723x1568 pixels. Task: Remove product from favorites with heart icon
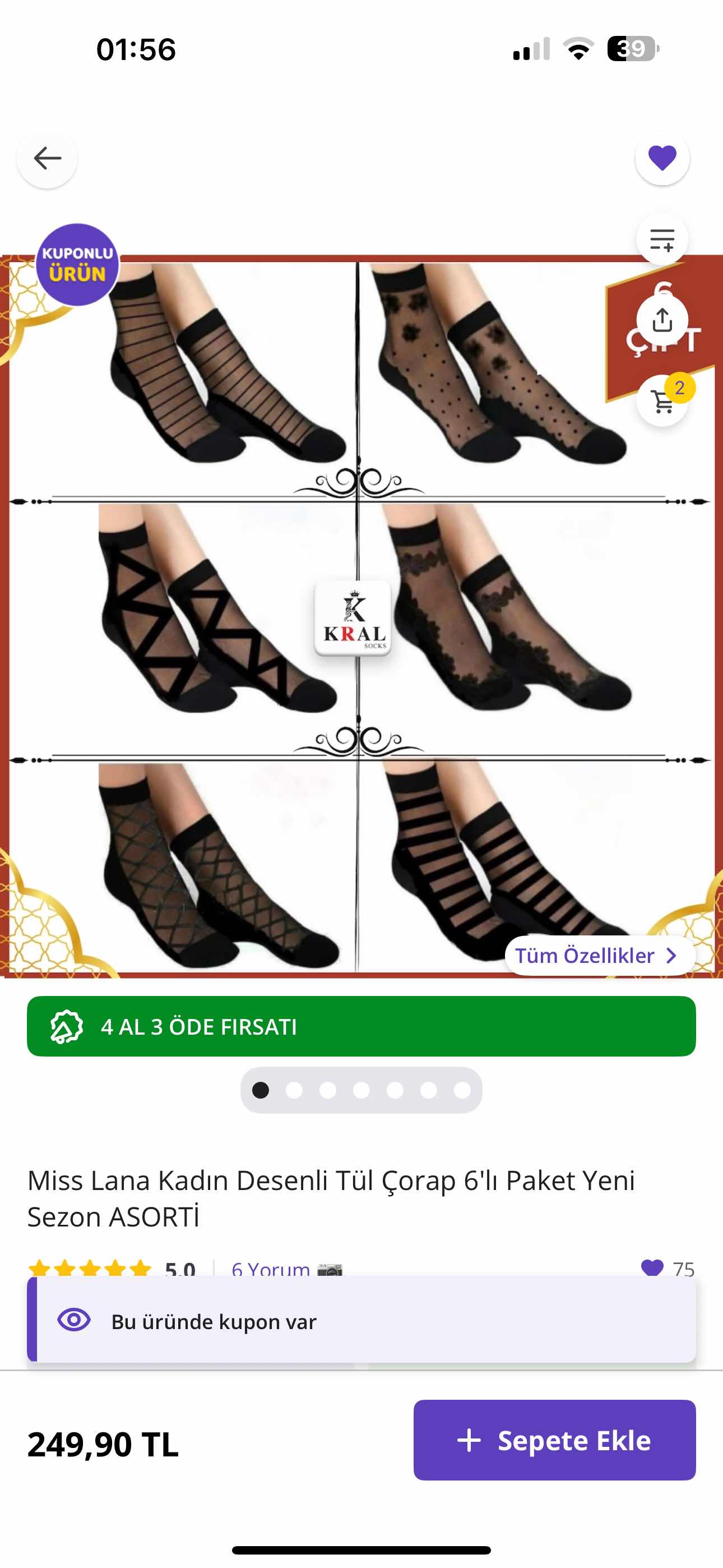click(662, 158)
